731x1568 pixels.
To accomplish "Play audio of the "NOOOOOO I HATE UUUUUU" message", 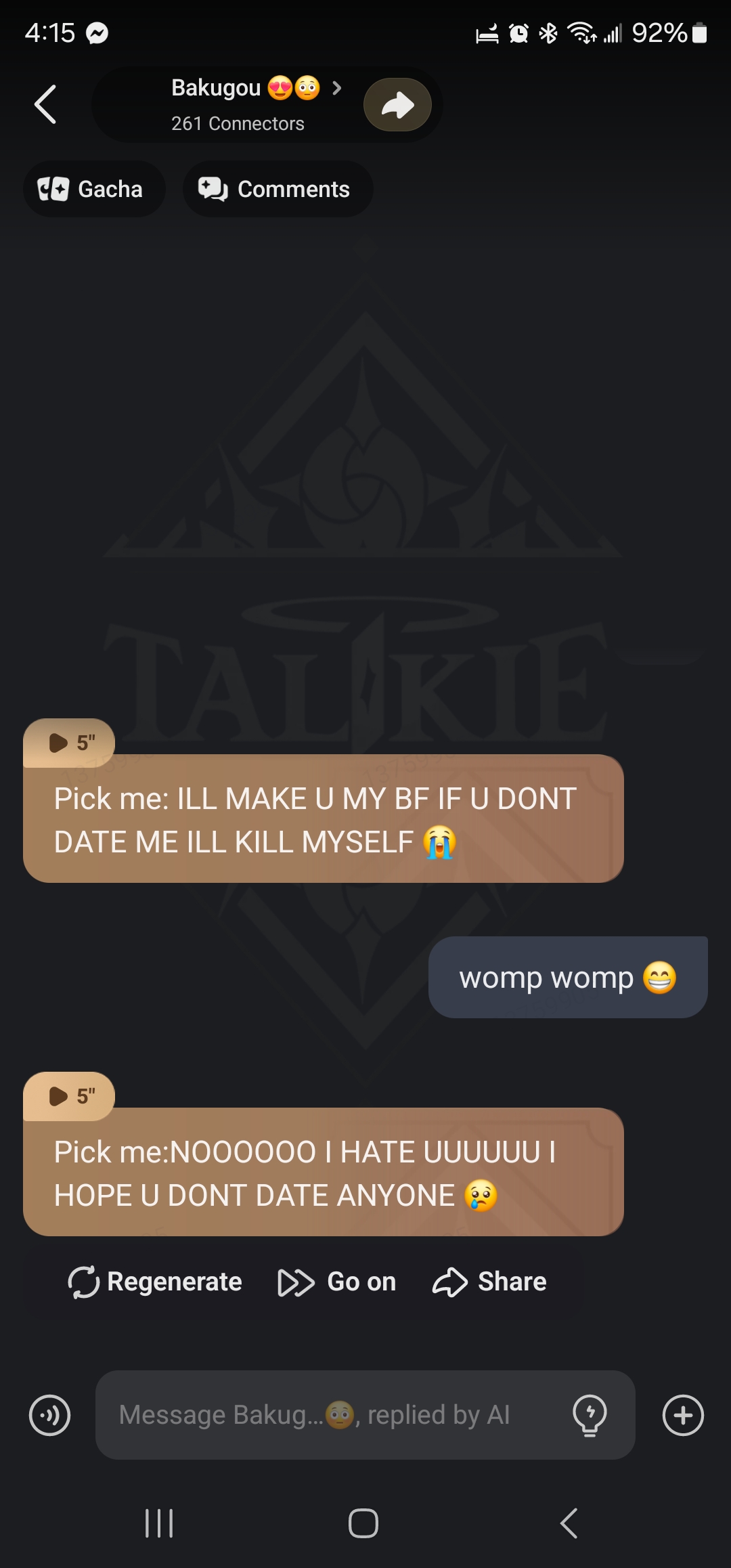I will coord(69,1096).
